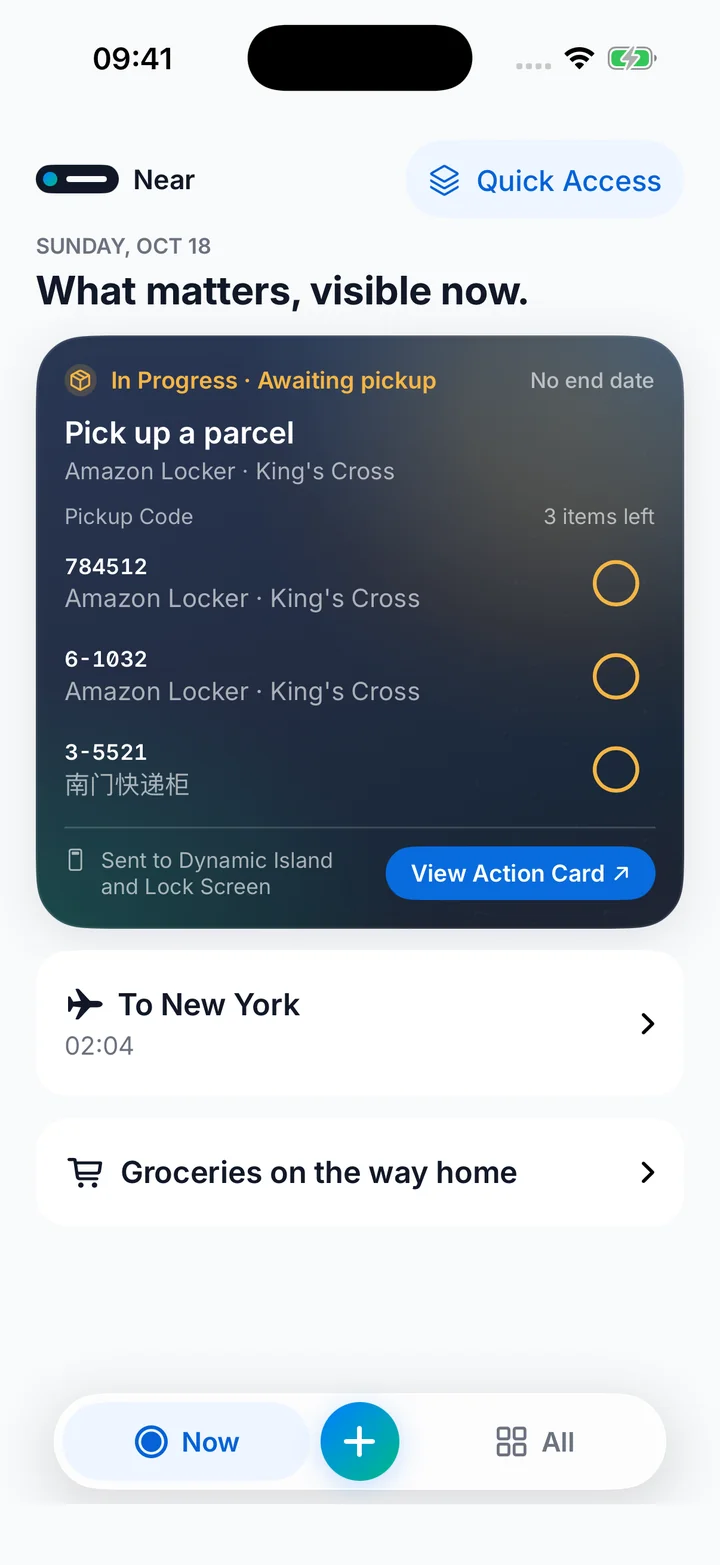The image size is (720, 1565).
Task: Check off pickup code 784512
Action: [x=616, y=583]
